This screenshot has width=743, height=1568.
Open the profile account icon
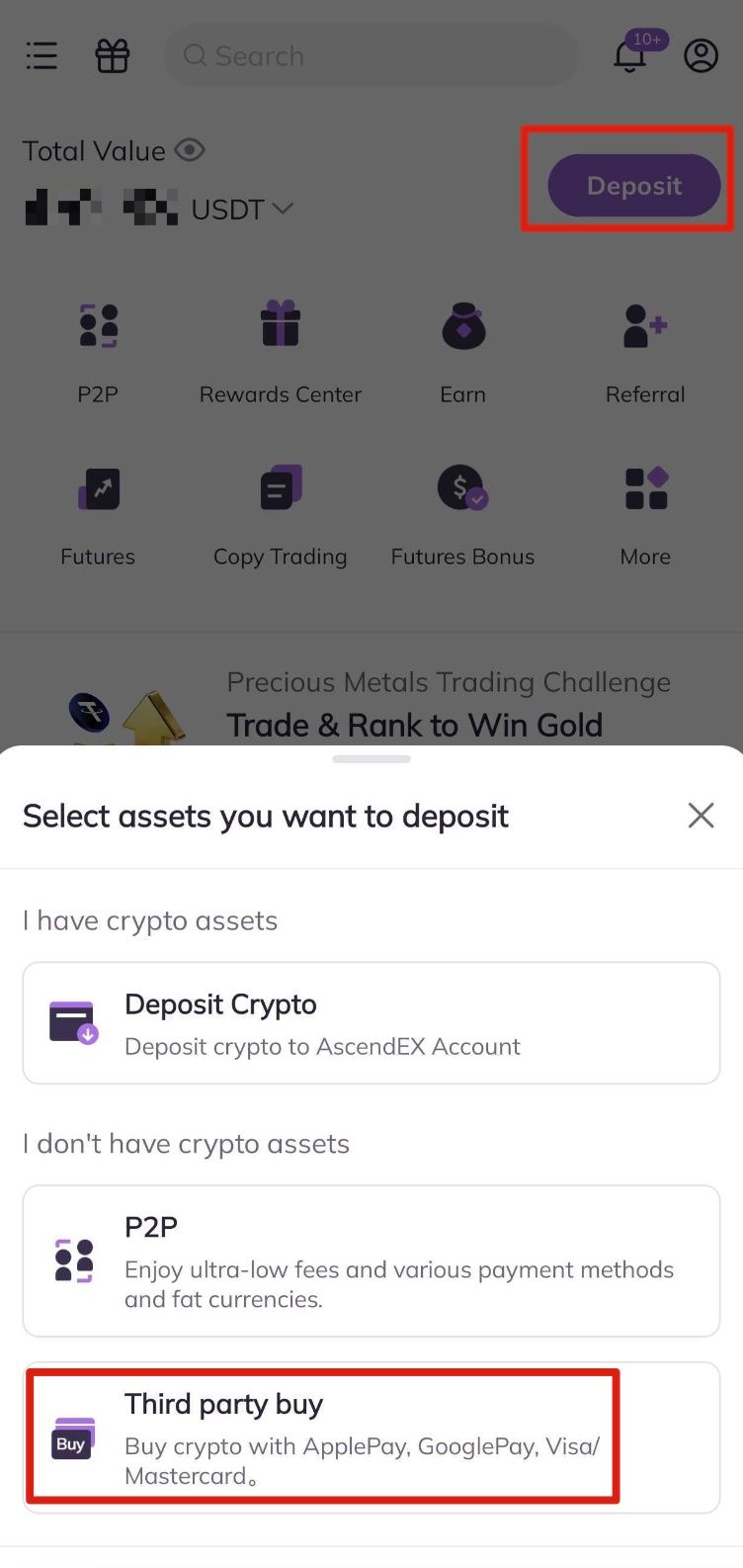(x=701, y=55)
